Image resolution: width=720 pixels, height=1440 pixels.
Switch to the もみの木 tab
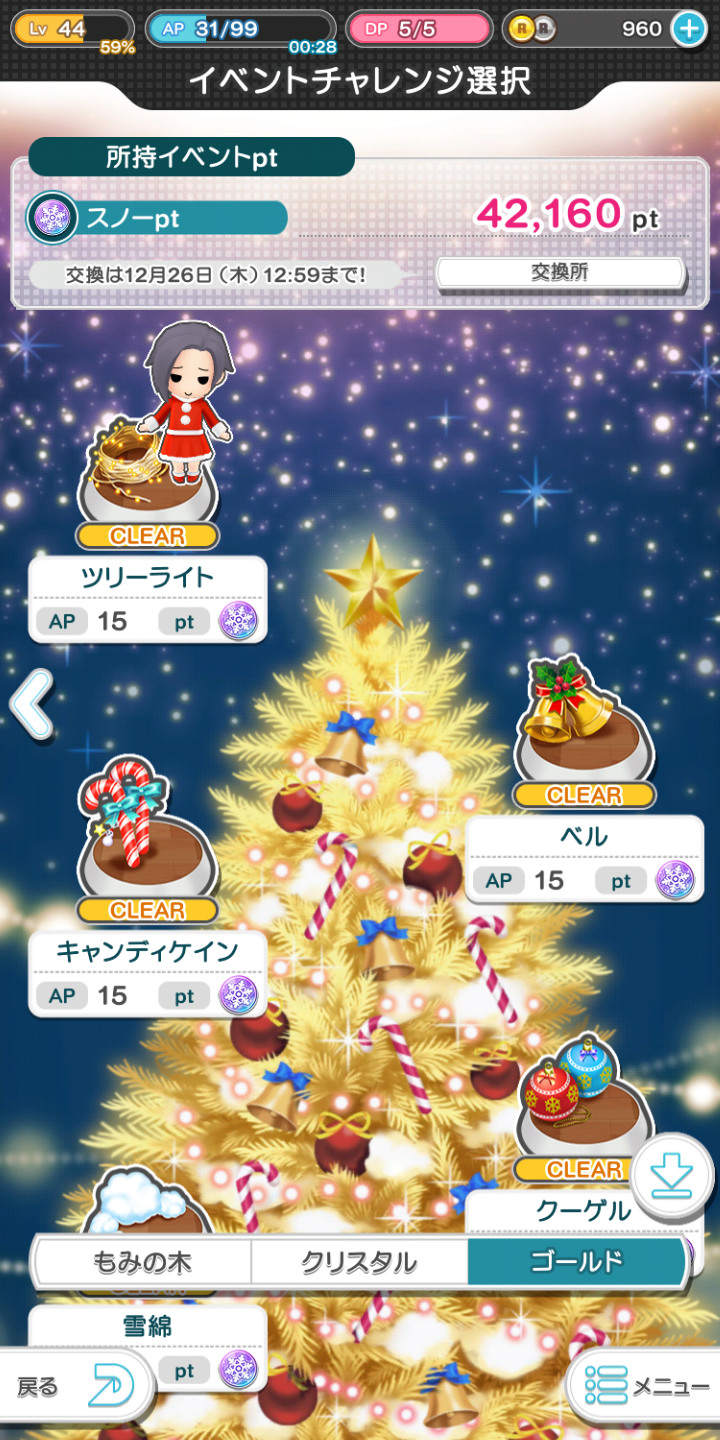143,1262
